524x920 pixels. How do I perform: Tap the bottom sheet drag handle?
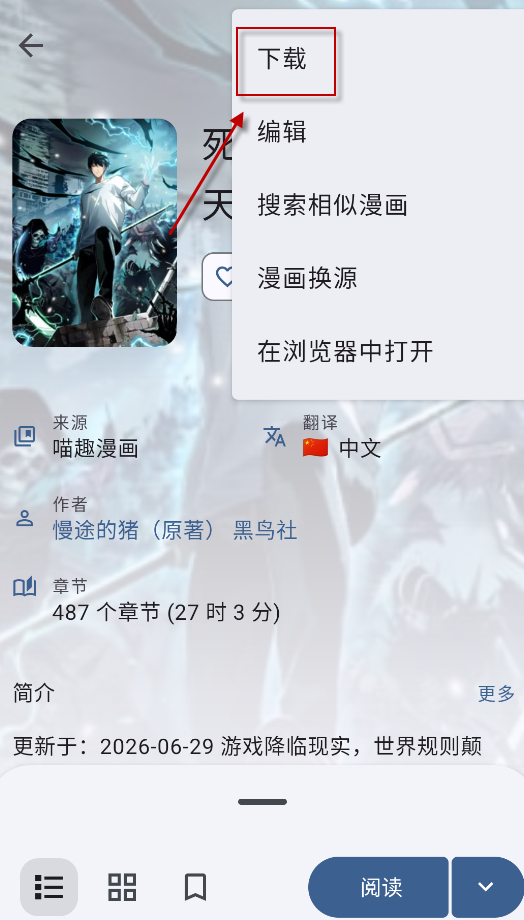tap(262, 801)
